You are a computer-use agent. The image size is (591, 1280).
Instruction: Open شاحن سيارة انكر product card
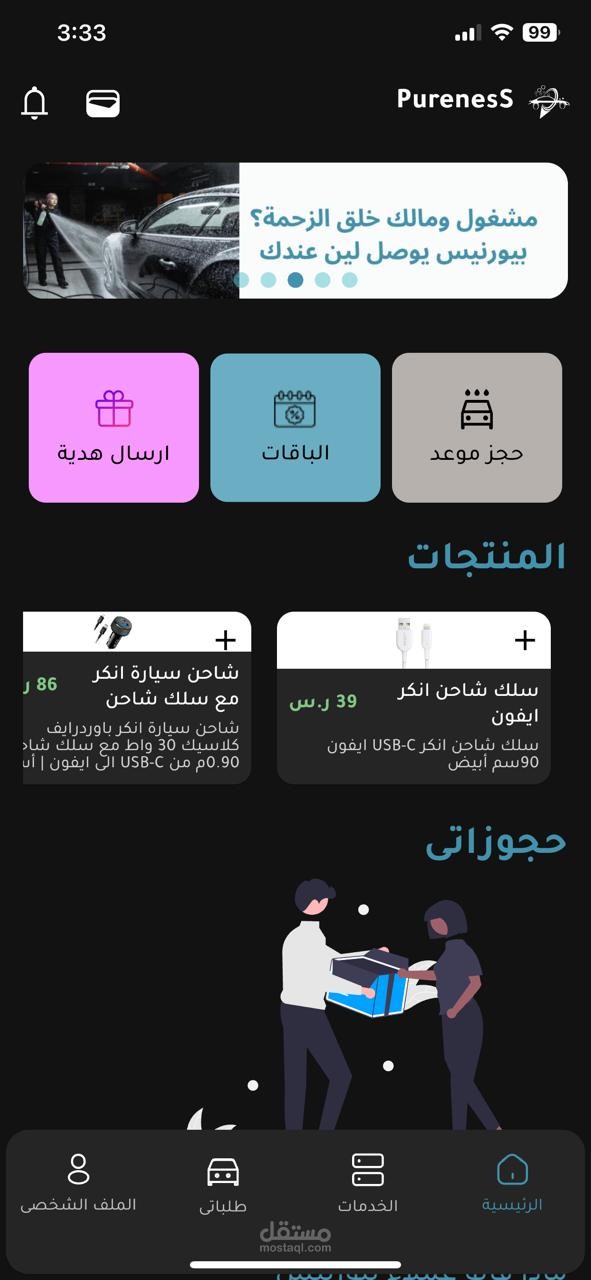(x=137, y=698)
